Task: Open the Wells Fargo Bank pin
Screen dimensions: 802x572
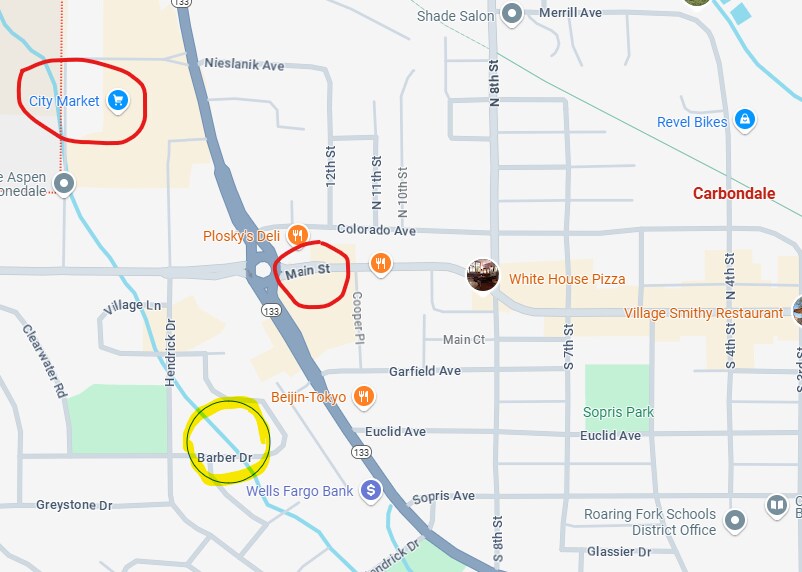Action: point(371,490)
